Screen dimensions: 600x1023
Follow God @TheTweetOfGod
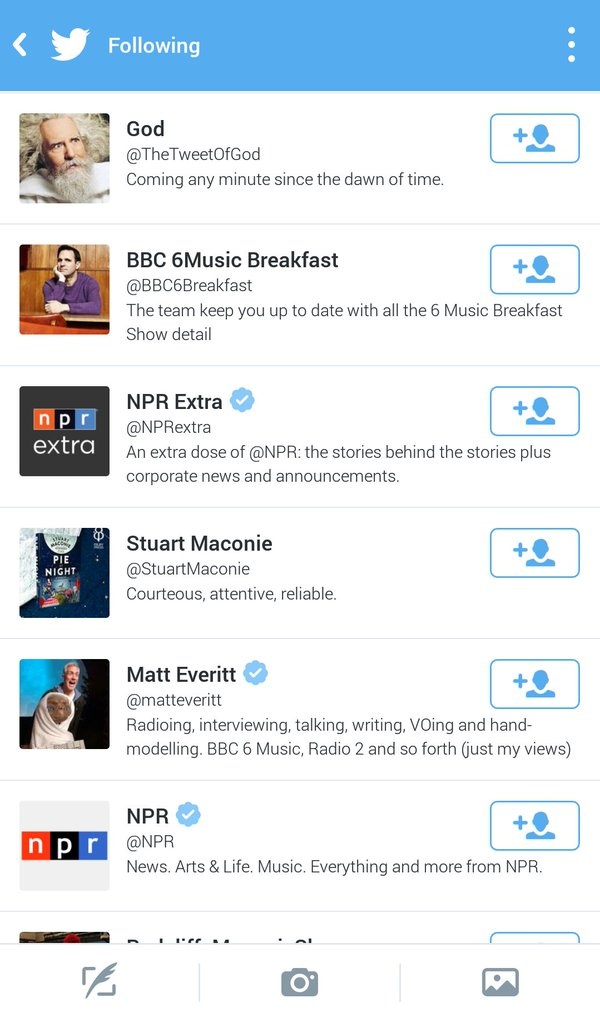click(x=534, y=139)
